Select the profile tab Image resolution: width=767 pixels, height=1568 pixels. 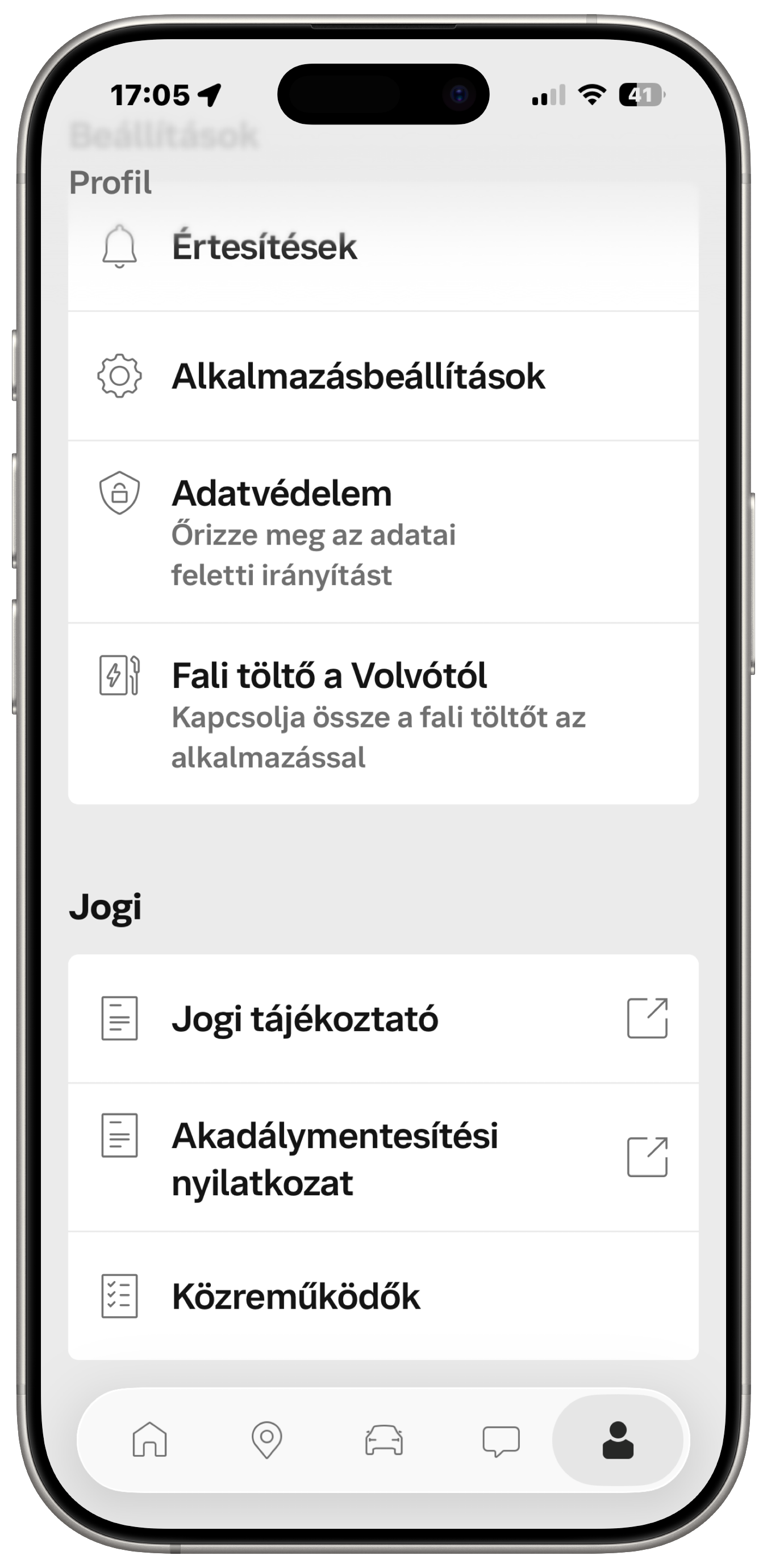[617, 1440]
